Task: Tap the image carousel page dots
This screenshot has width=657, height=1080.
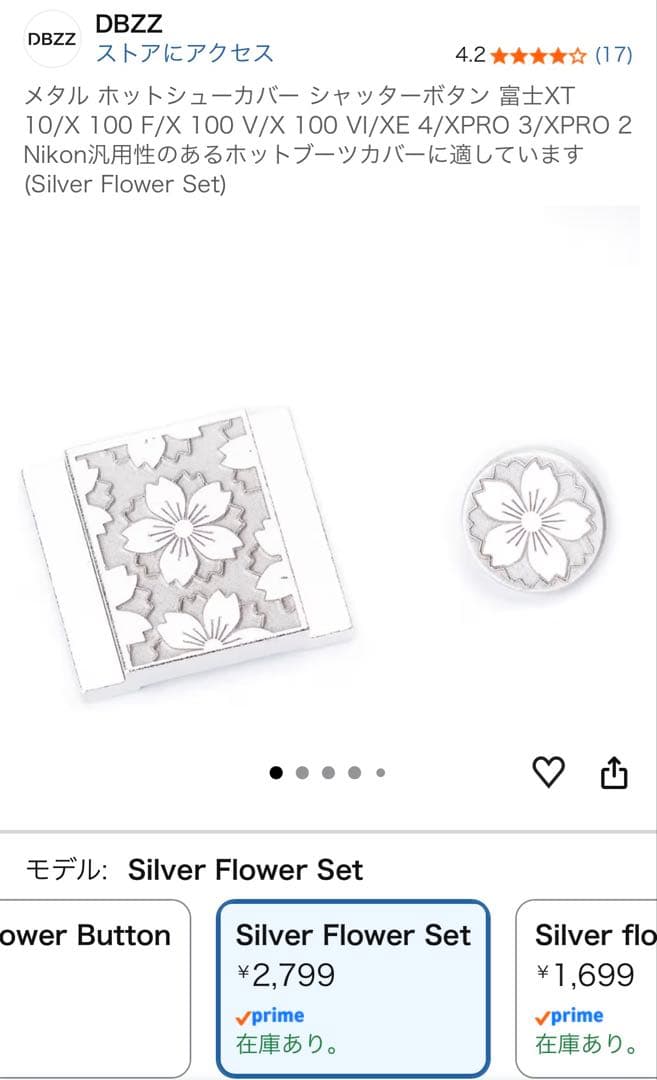Action: pyautogui.click(x=328, y=773)
